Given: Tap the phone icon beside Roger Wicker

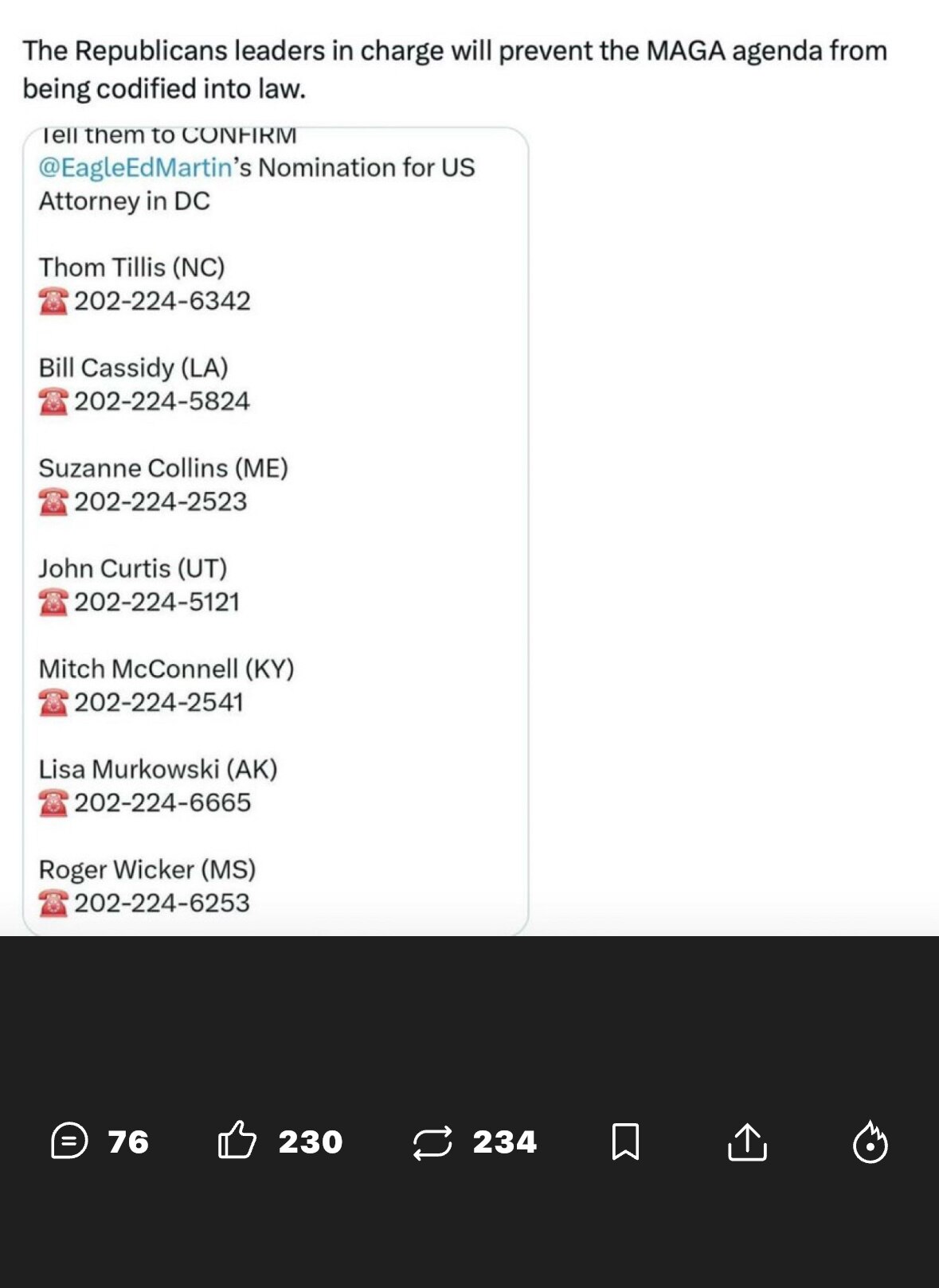Looking at the screenshot, I should [53, 903].
